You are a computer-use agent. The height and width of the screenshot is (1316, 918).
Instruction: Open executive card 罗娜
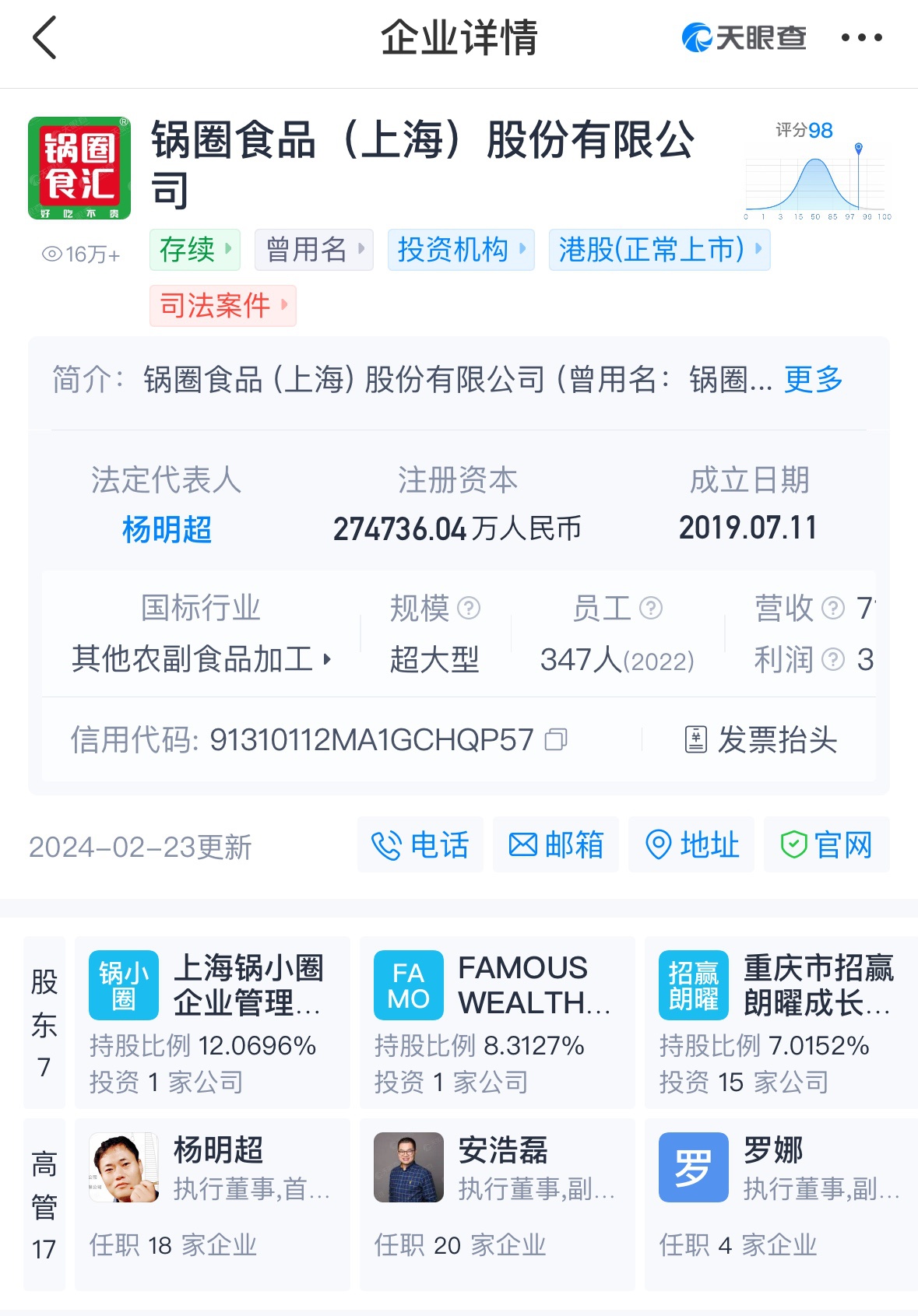tap(780, 1203)
